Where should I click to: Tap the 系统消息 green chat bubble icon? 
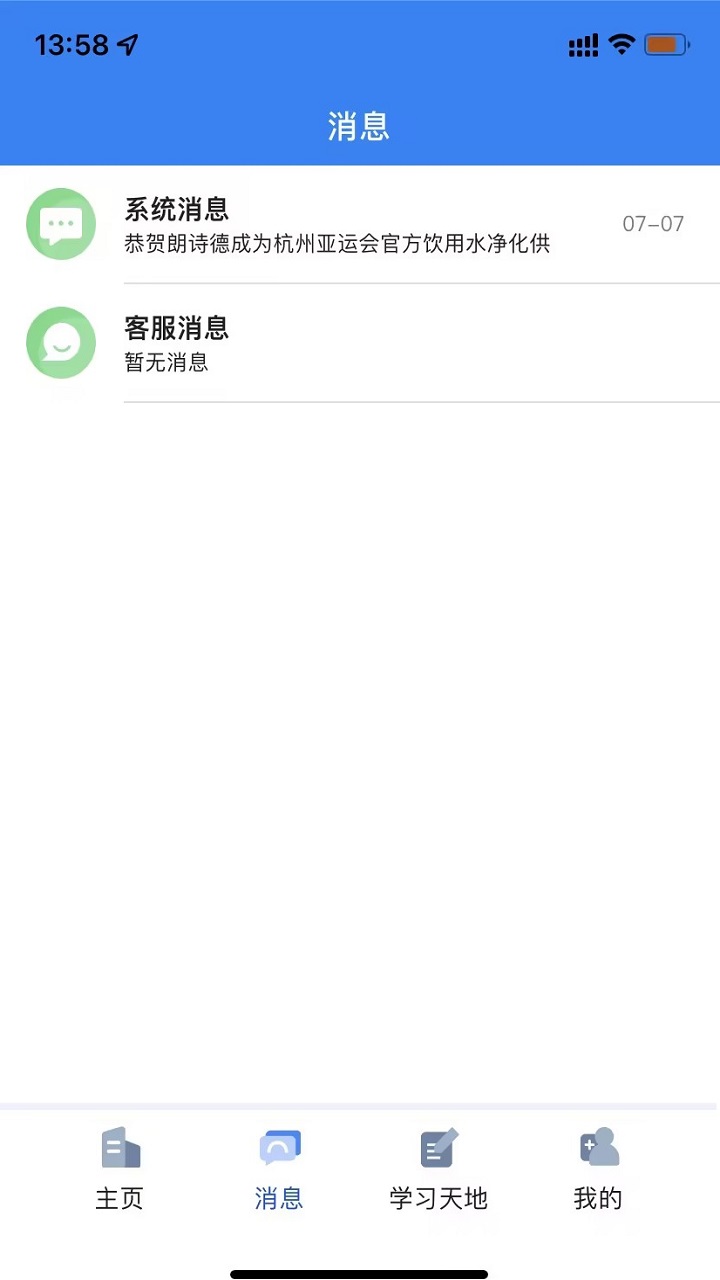click(x=61, y=224)
